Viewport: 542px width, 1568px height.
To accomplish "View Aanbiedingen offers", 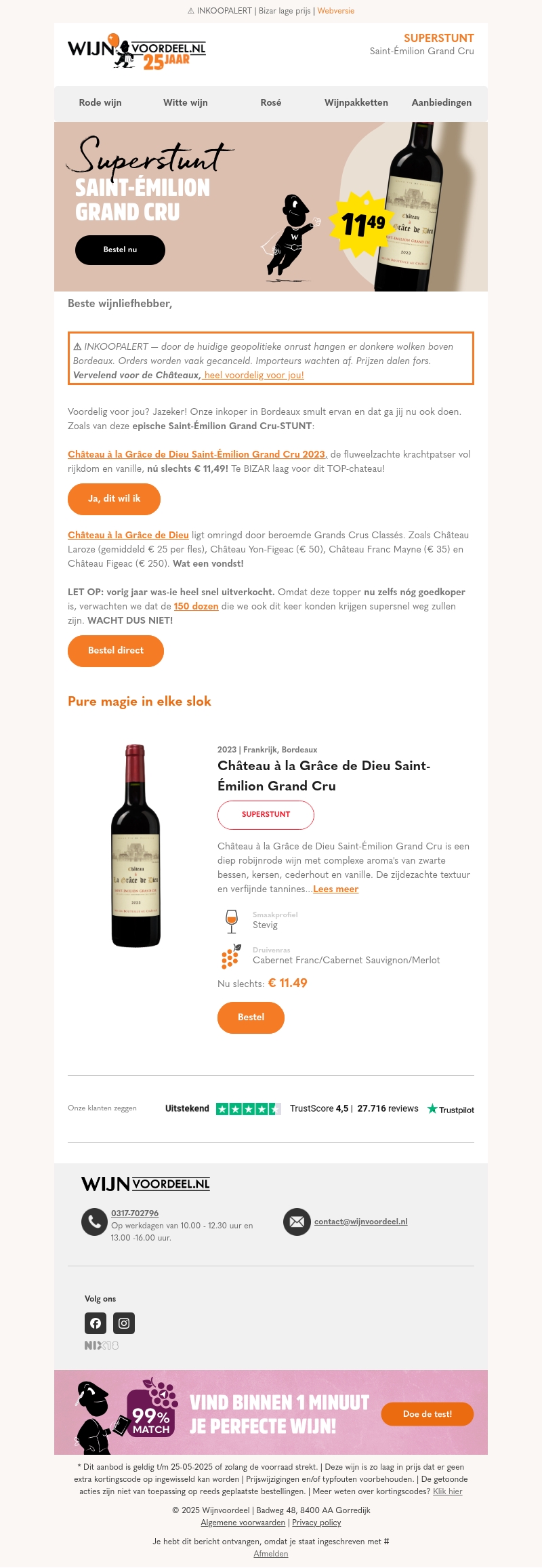I will (442, 102).
